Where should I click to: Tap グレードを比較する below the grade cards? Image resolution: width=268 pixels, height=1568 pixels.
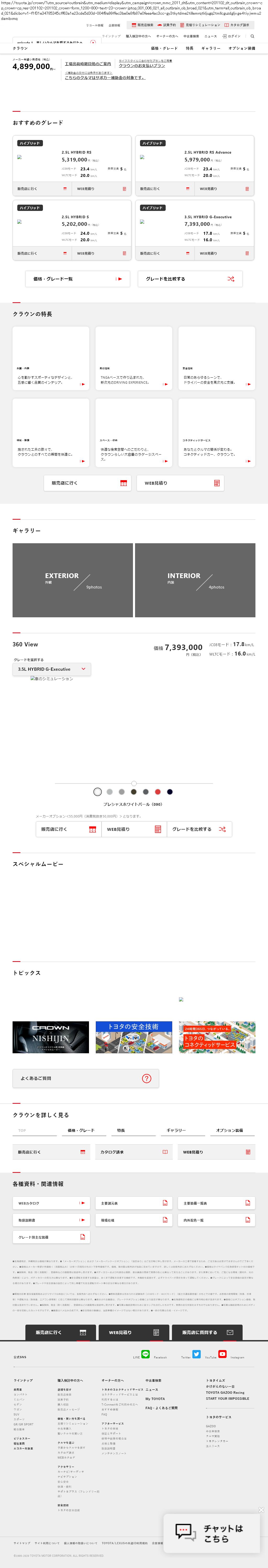189,279
